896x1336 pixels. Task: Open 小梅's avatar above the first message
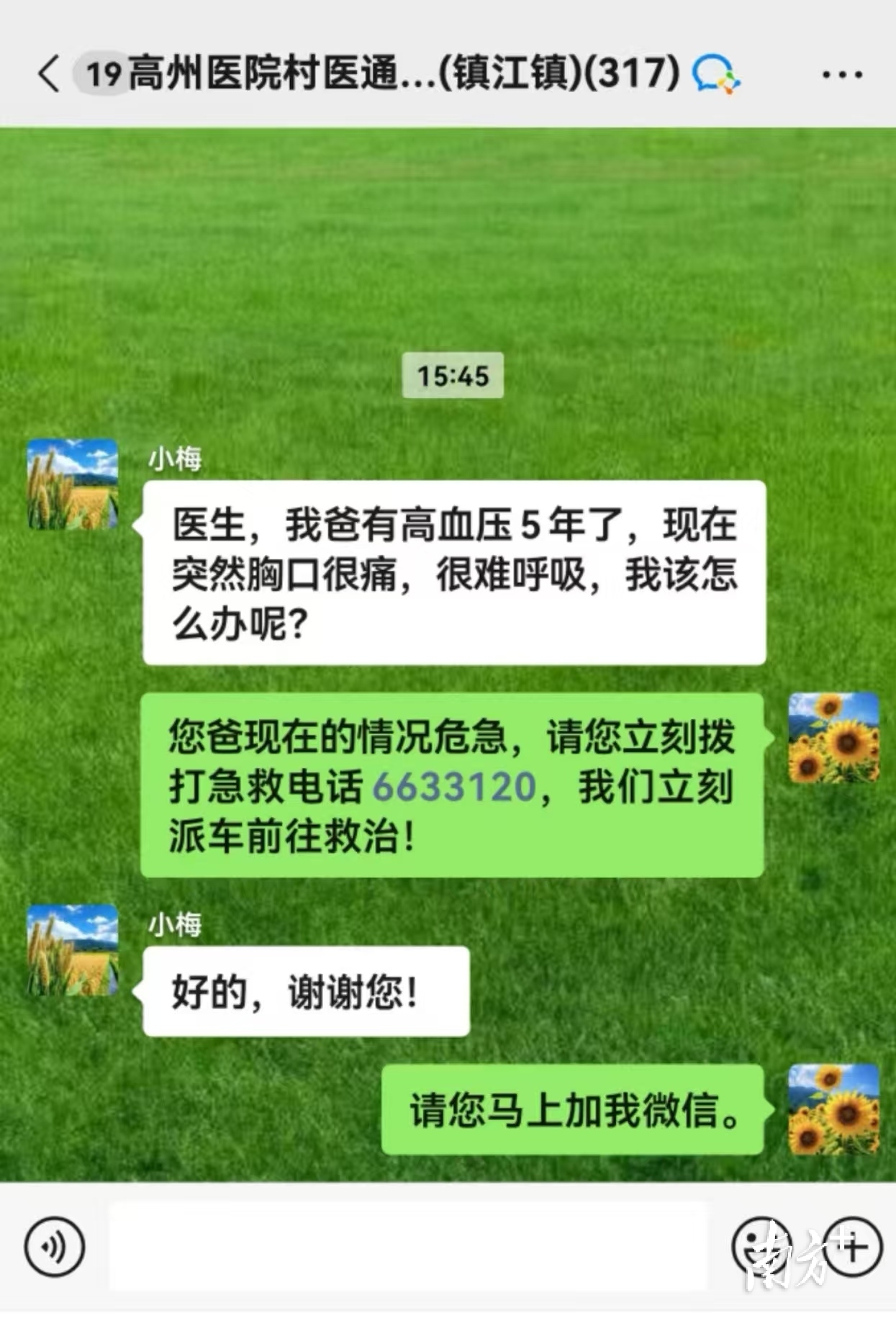pyautogui.click(x=73, y=484)
